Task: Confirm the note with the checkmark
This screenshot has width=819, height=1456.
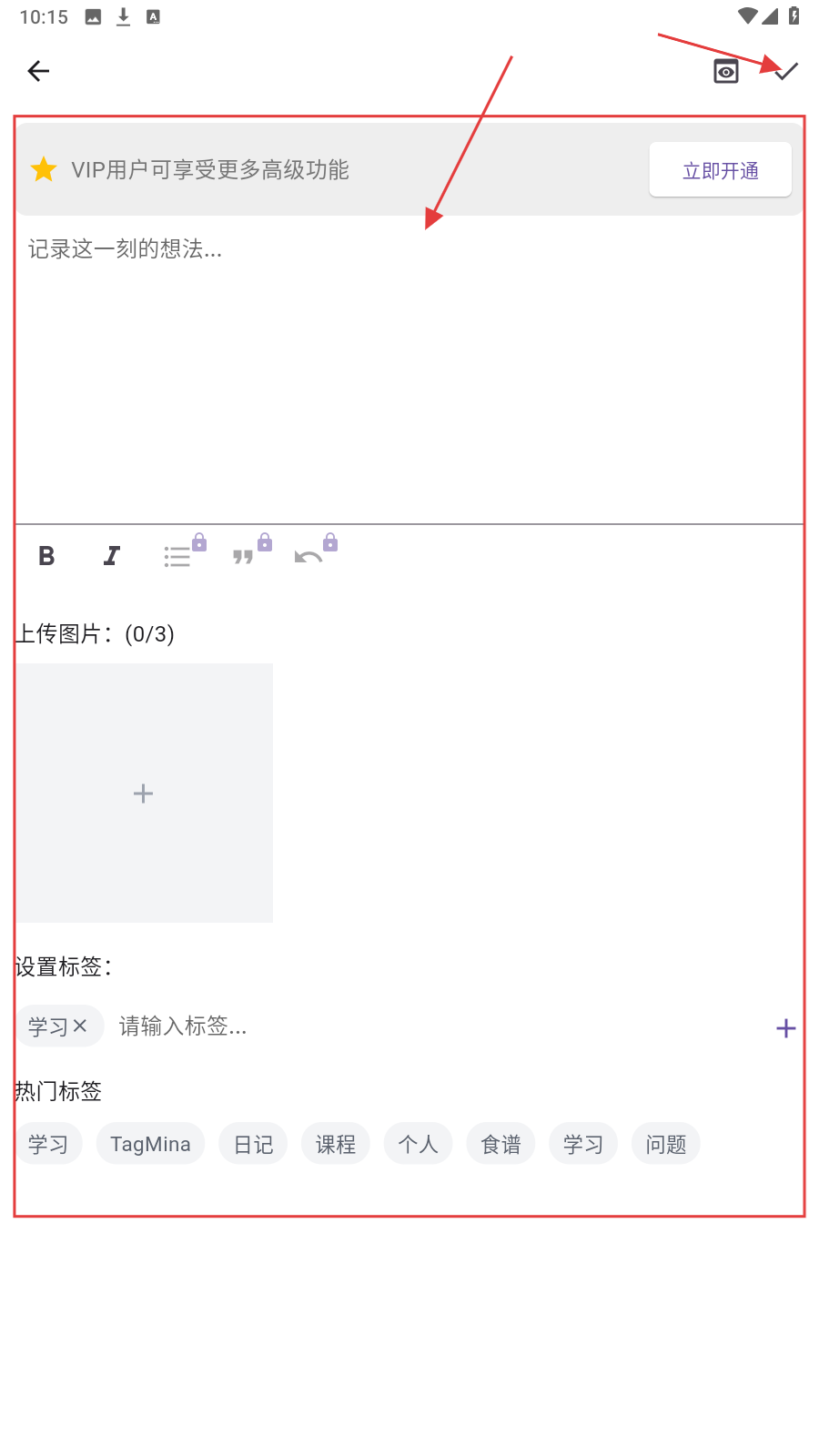Action: pos(786,71)
